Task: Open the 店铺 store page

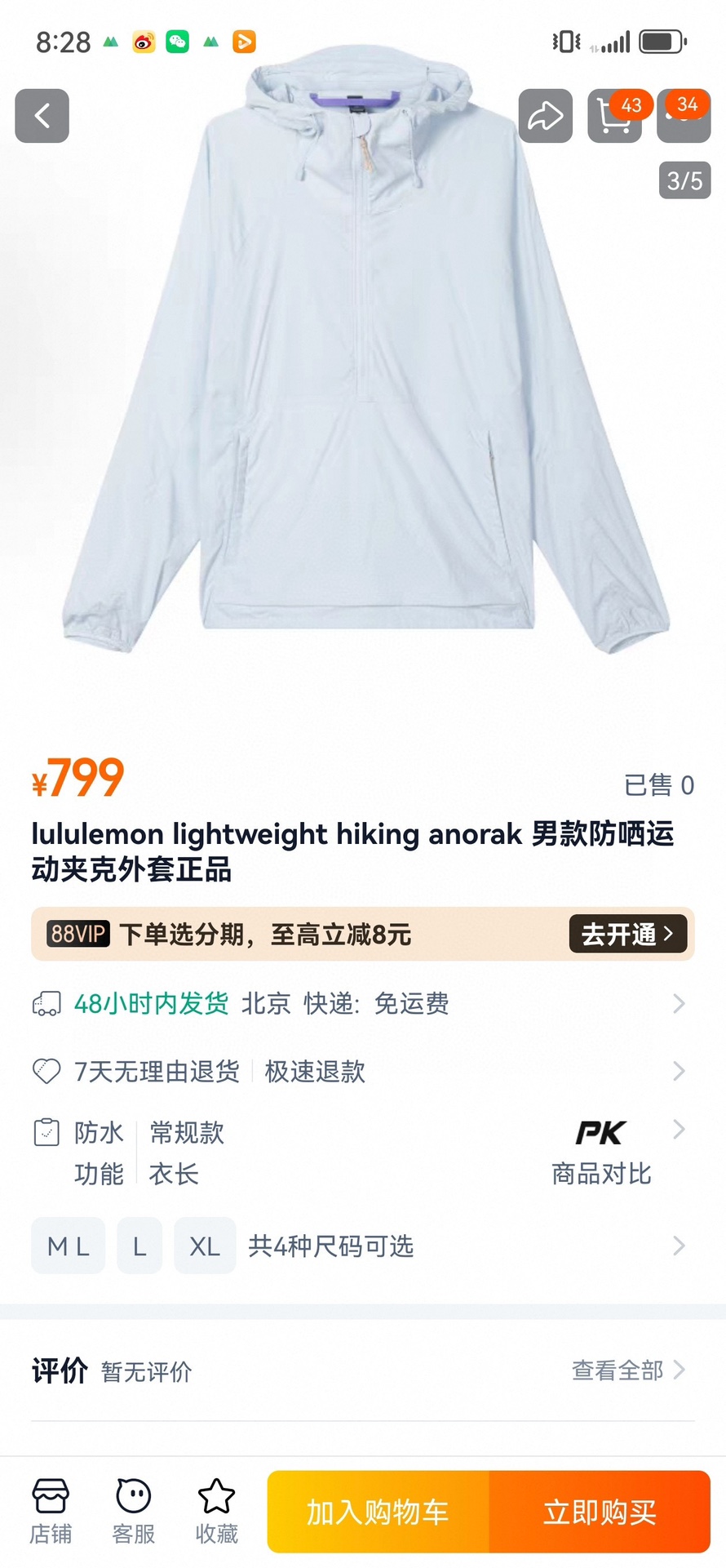Action: tap(51, 1512)
